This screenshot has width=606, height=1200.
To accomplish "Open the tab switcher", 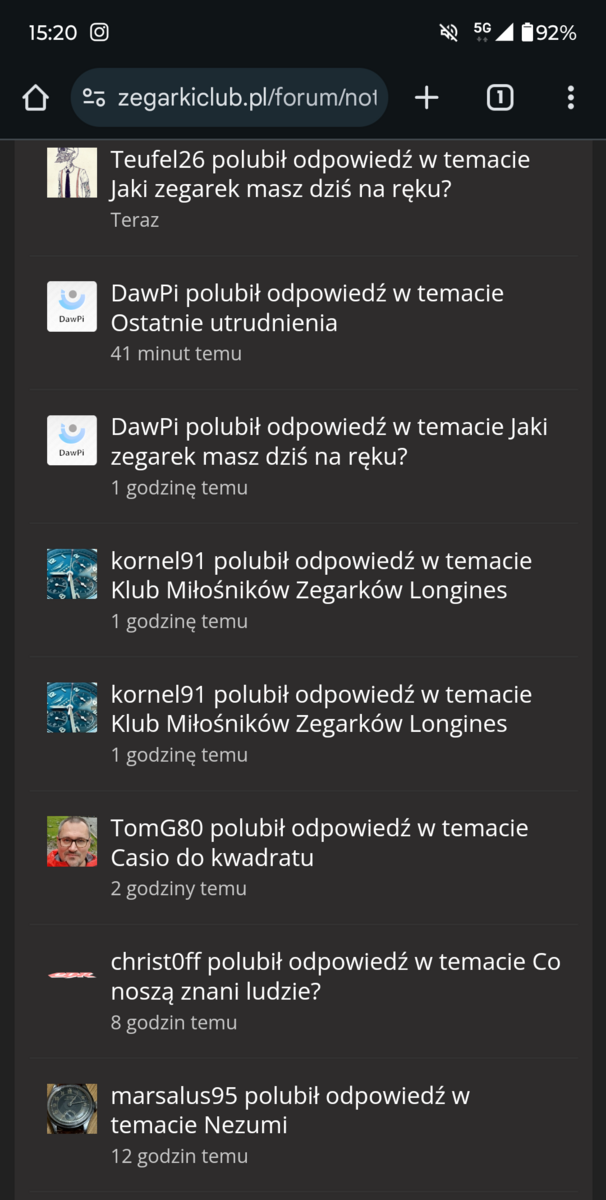I will pos(500,97).
